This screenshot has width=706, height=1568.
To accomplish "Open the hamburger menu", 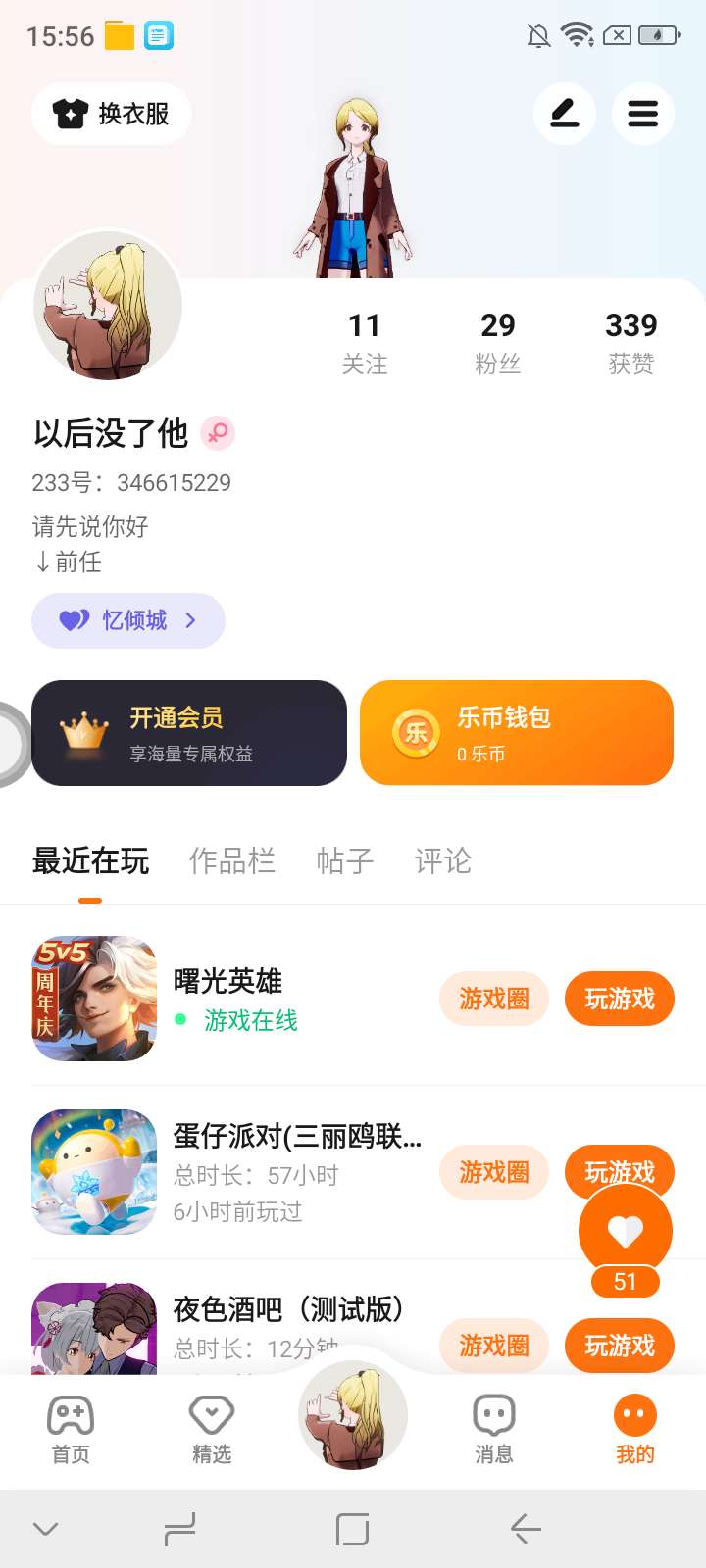I will pos(642,114).
